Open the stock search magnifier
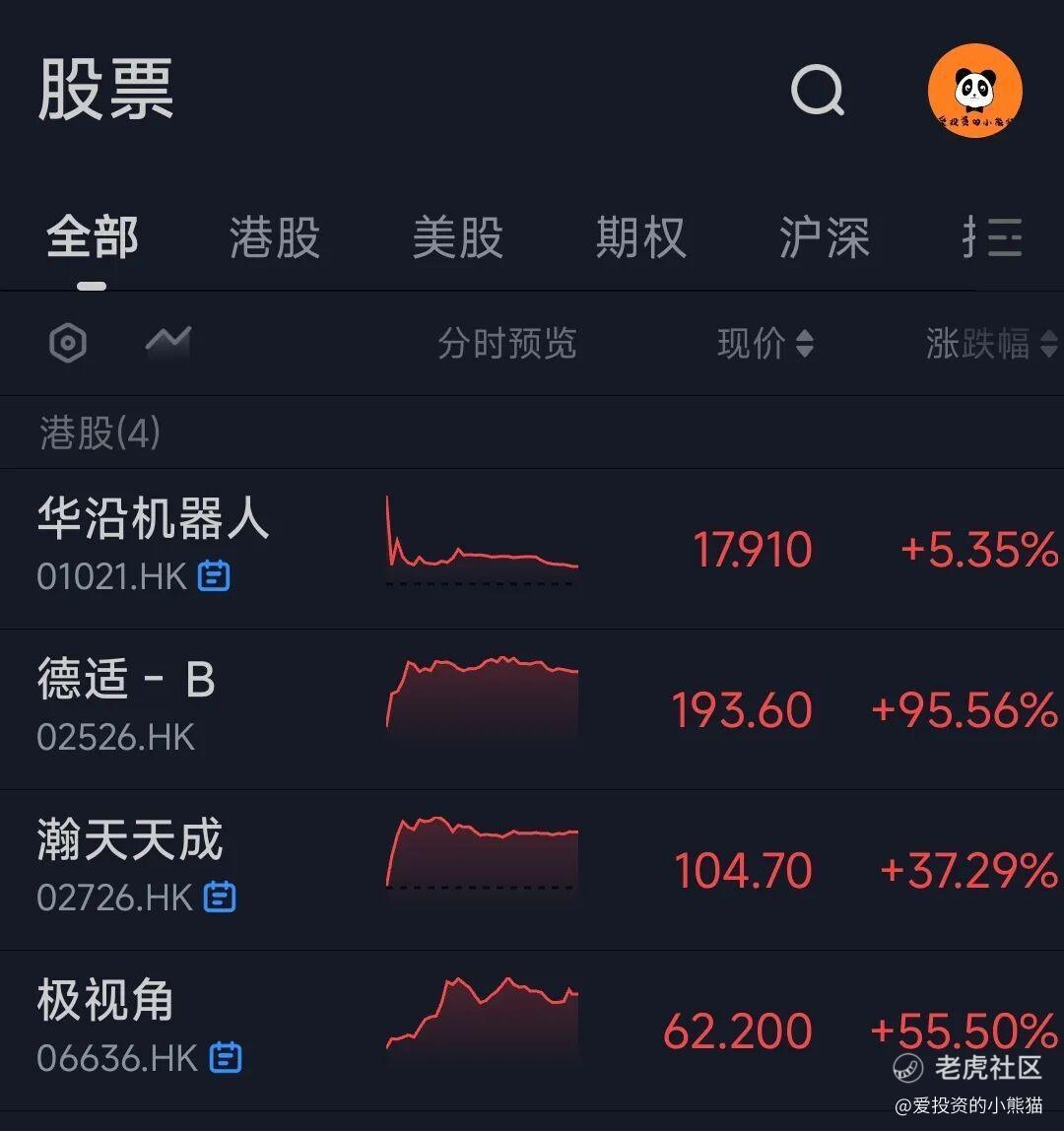Image resolution: width=1064 pixels, height=1131 pixels. click(817, 92)
